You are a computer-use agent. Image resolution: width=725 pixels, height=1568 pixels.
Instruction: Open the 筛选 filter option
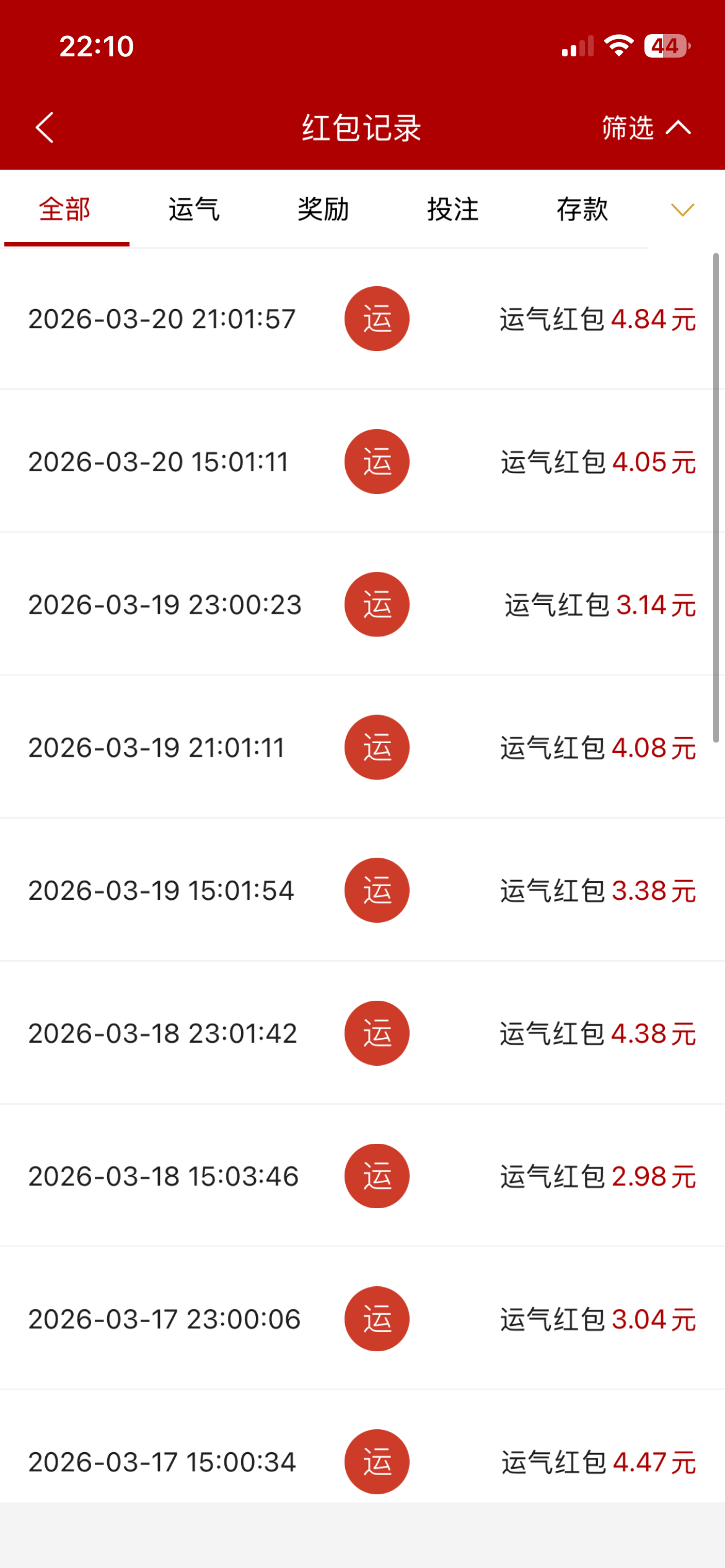[x=646, y=128]
